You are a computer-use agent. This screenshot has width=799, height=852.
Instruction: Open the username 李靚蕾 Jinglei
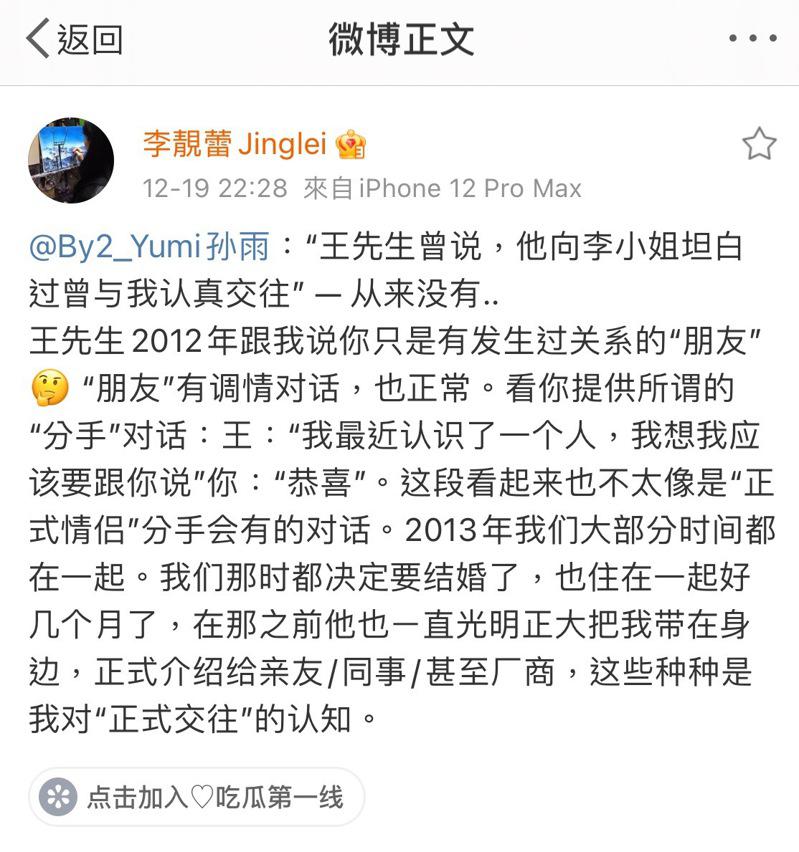click(x=235, y=144)
